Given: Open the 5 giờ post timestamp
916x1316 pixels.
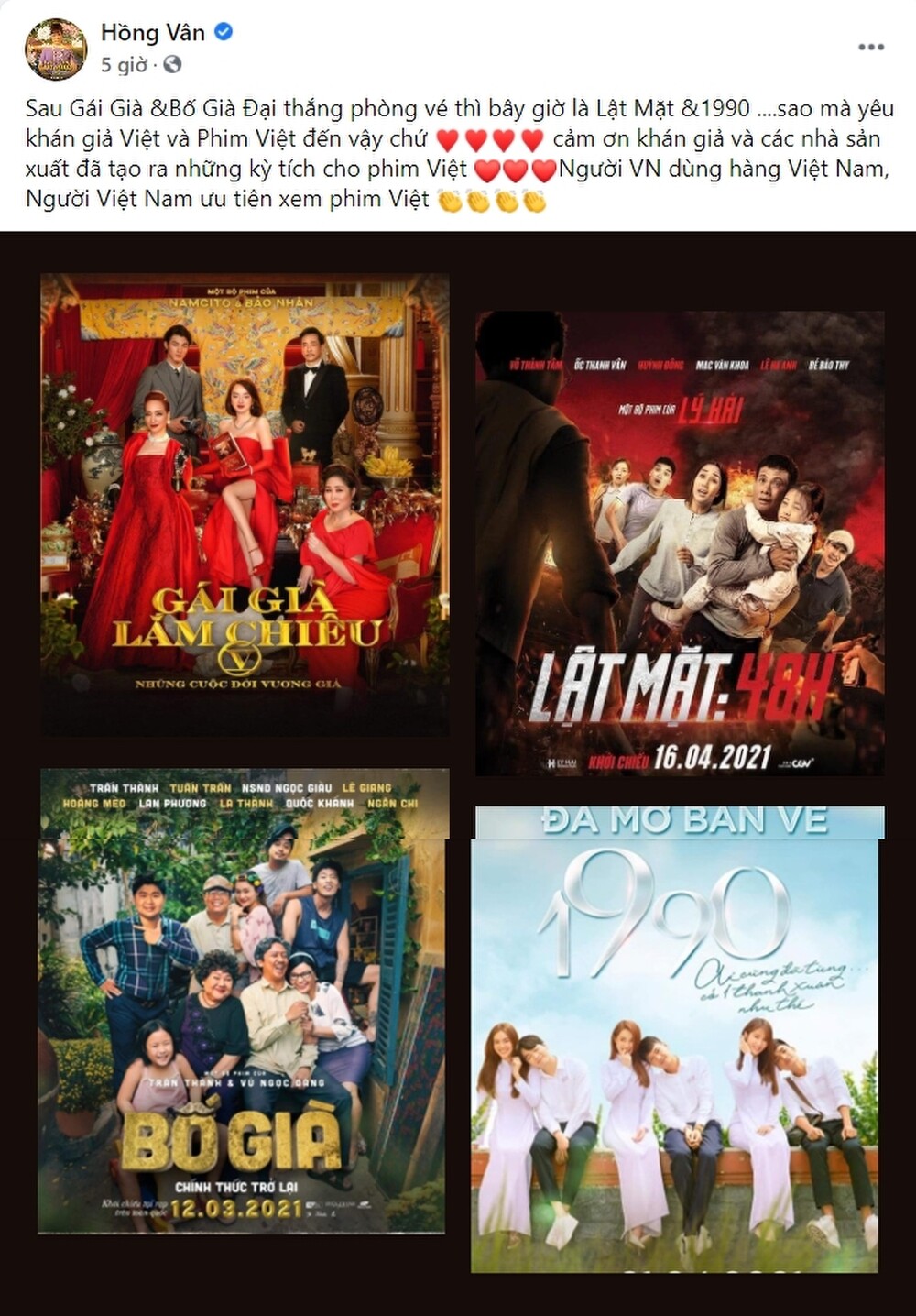Looking at the screenshot, I should click(124, 65).
